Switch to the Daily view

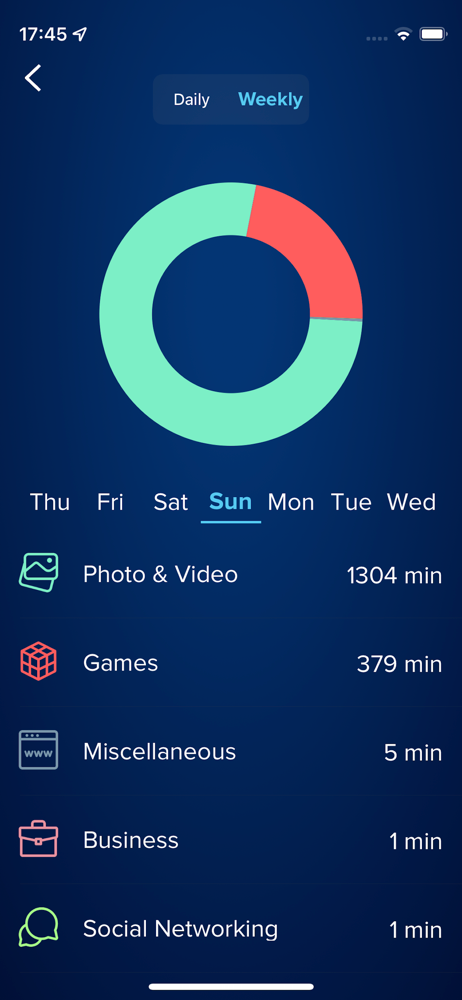coord(191,99)
